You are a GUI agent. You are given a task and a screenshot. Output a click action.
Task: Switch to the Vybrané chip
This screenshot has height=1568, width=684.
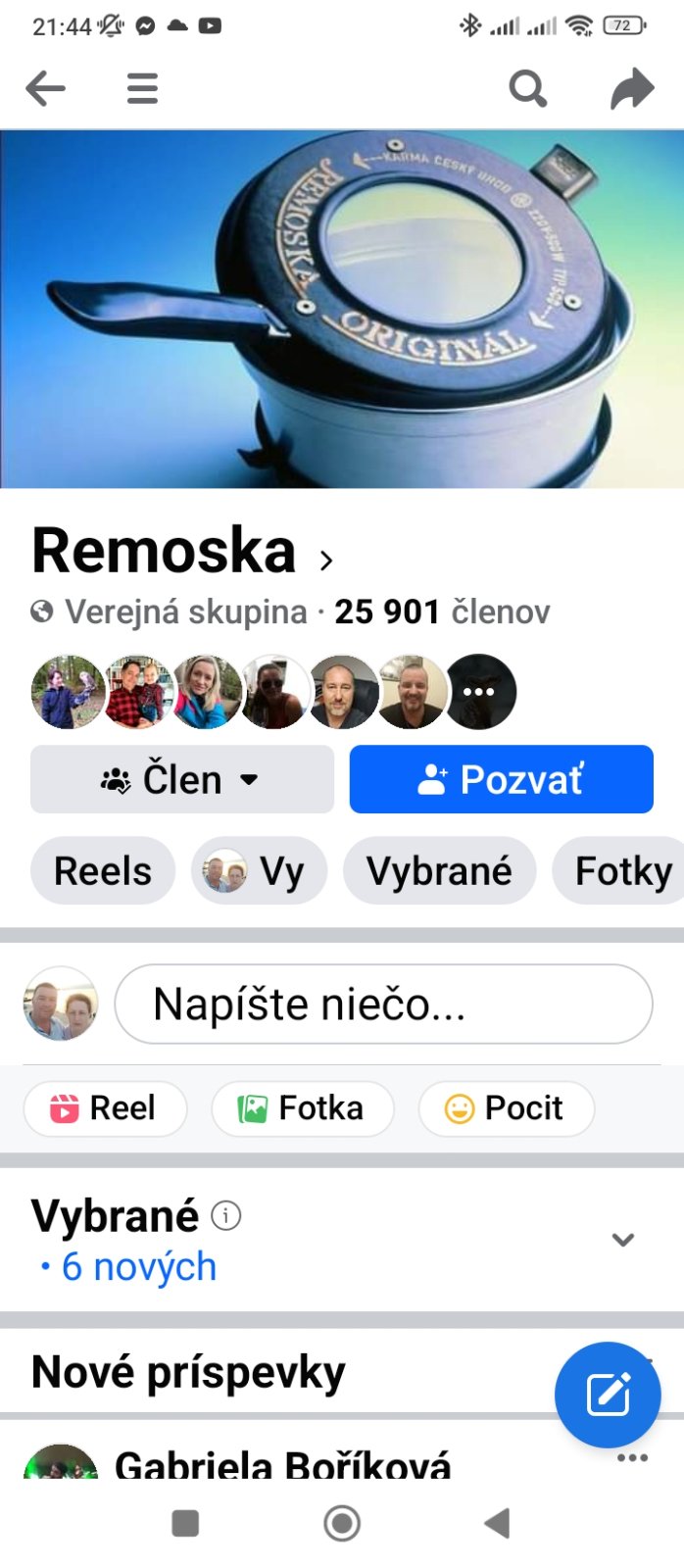pyautogui.click(x=439, y=870)
